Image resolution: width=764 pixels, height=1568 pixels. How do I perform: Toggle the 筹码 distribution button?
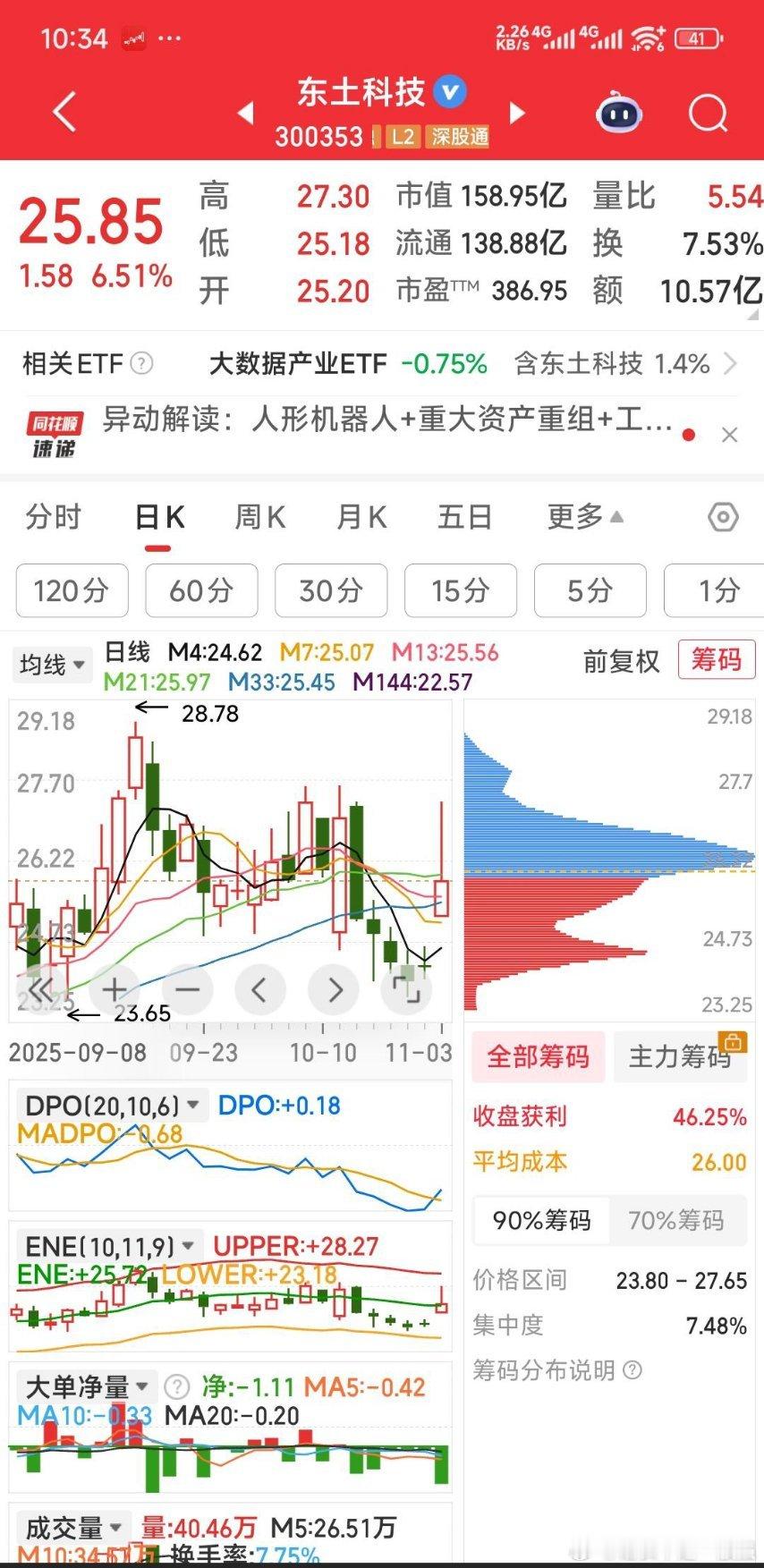[717, 660]
